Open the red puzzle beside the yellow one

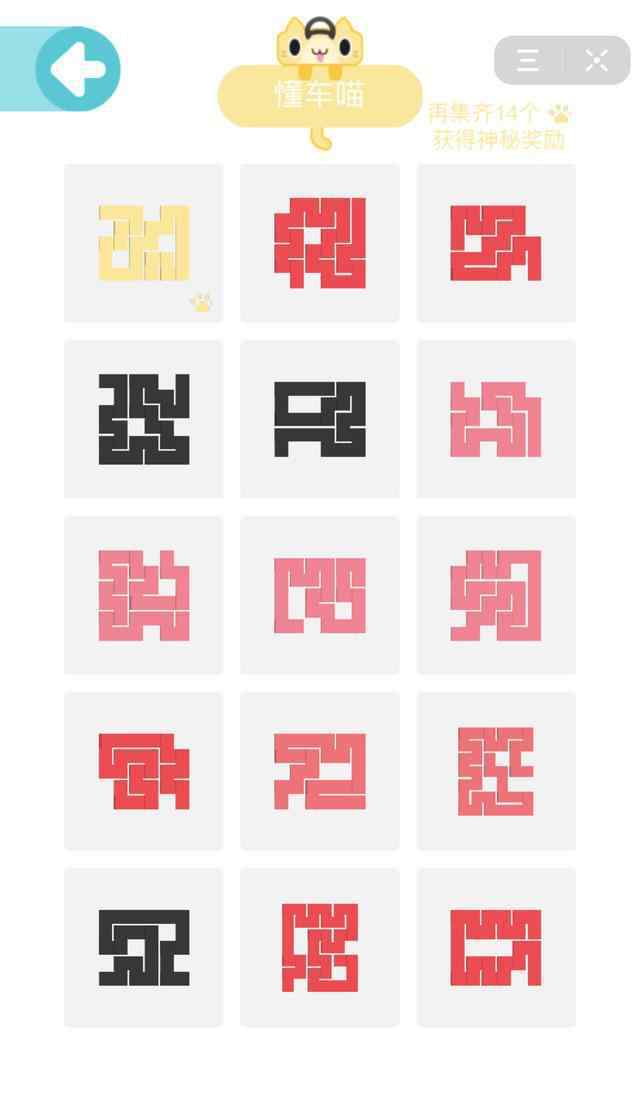[x=320, y=243]
